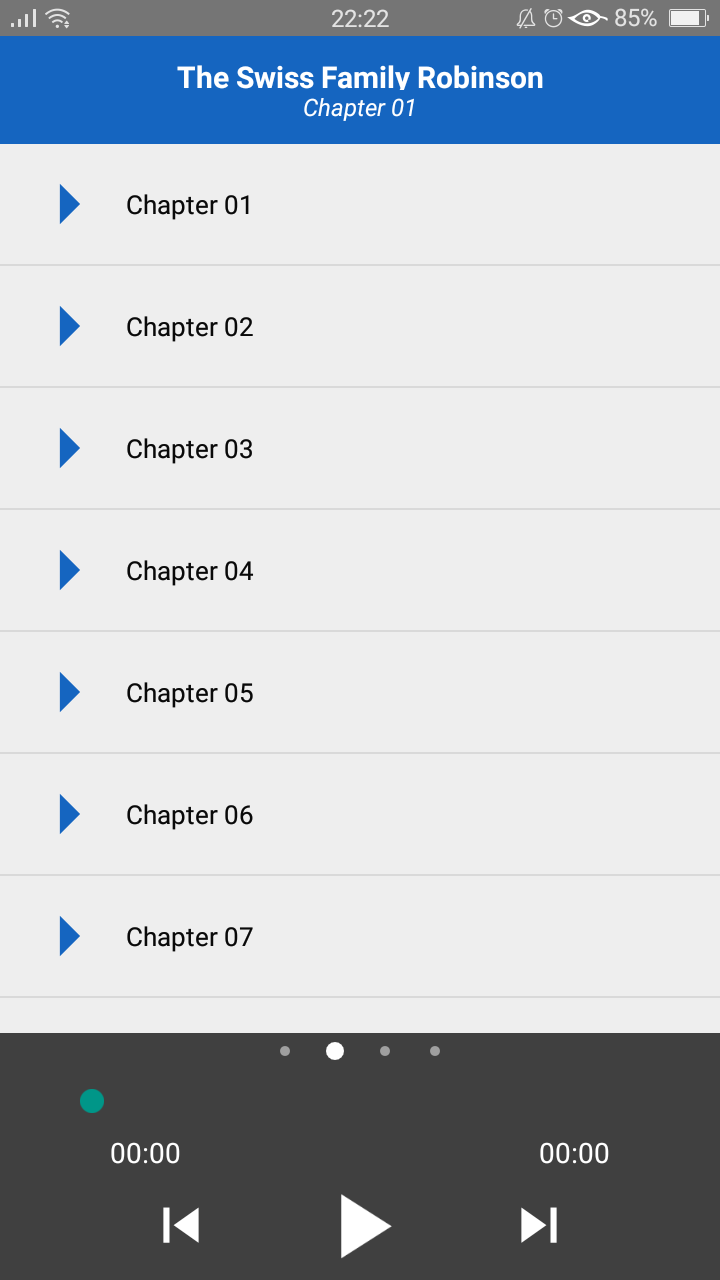Select Chapter 06 row

[189, 815]
